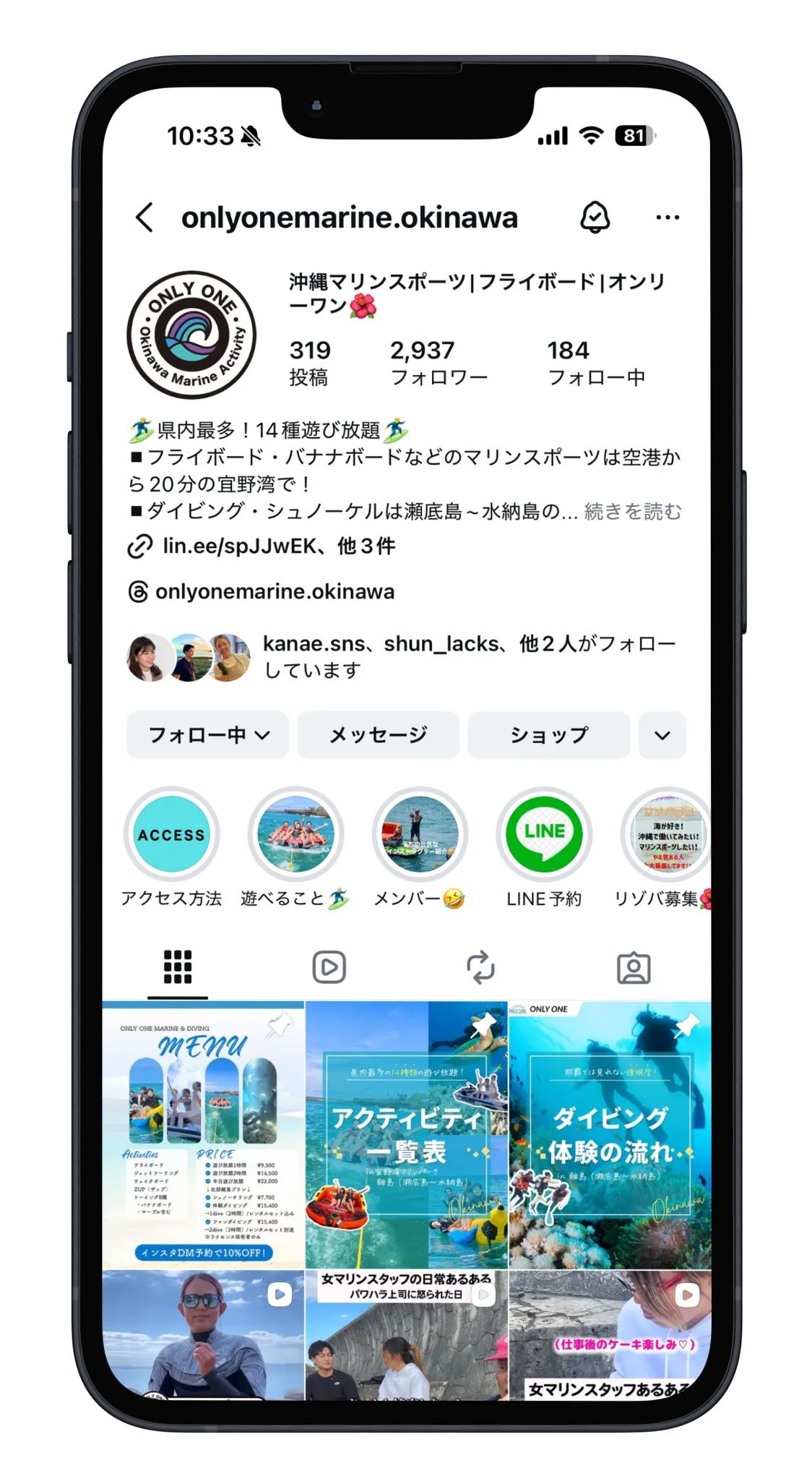The width and height of the screenshot is (812, 1481).
Task: Go back using the top arrow
Action: click(145, 218)
